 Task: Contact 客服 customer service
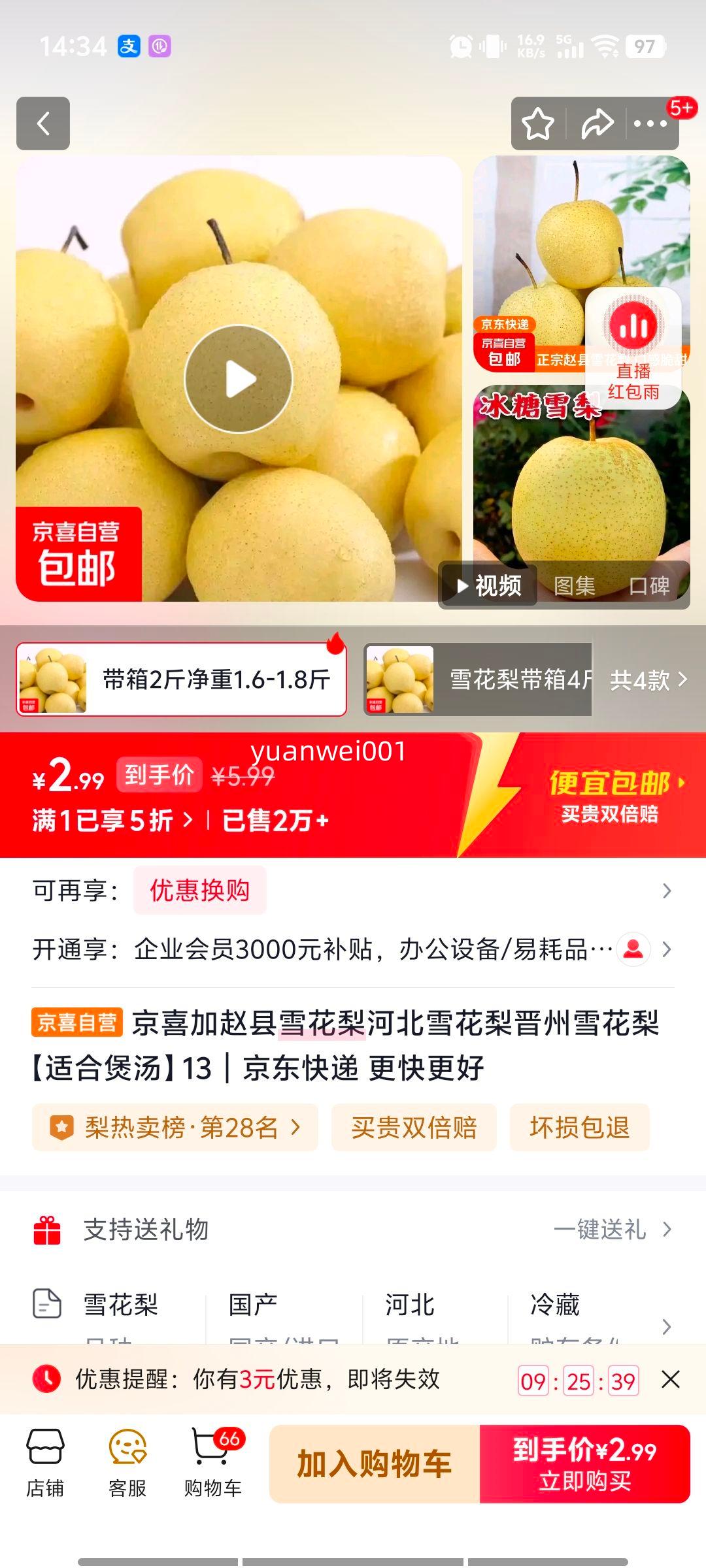pyautogui.click(x=127, y=1463)
